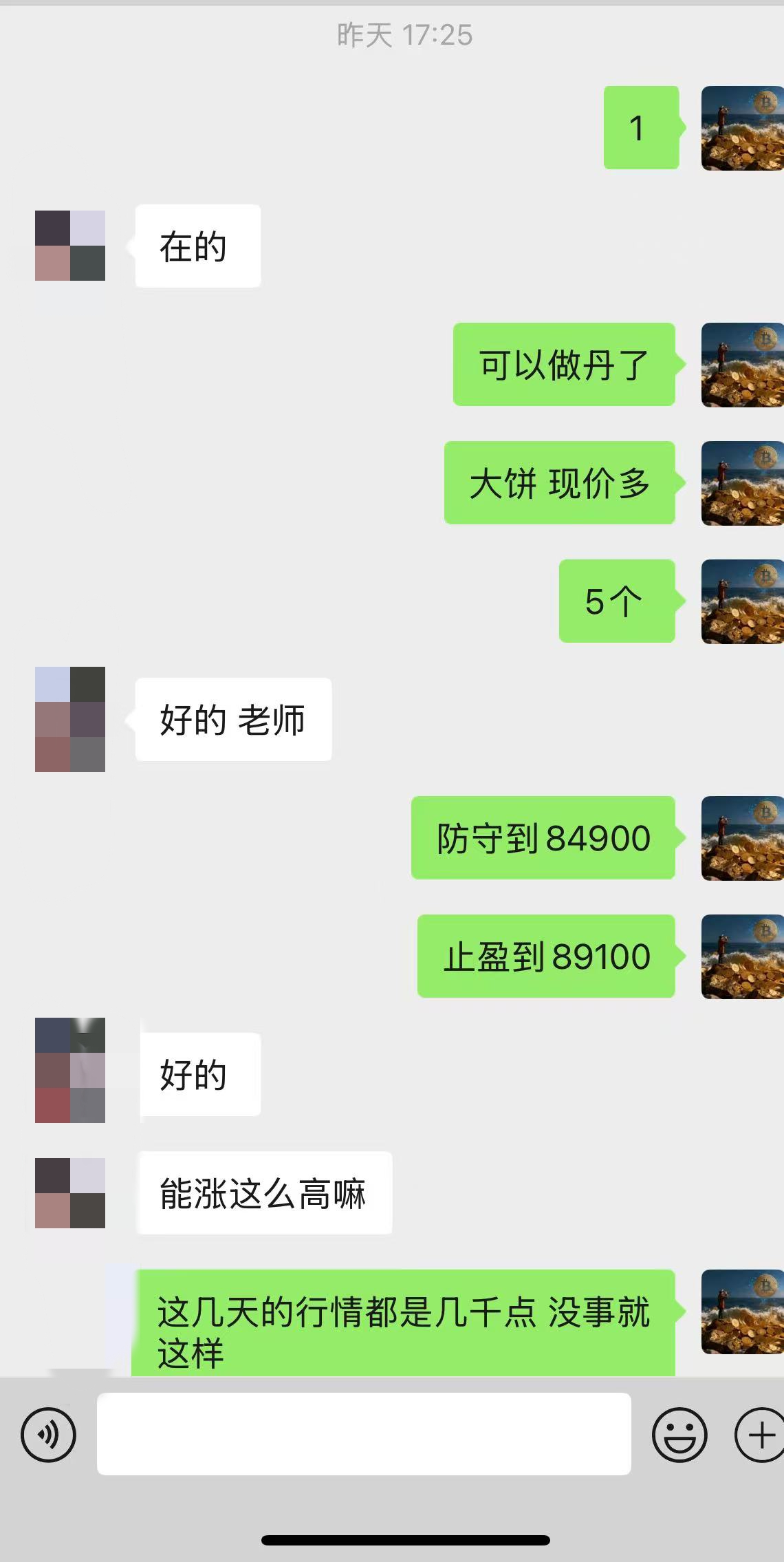Tap sender avatar beside '在的' message

(x=70, y=246)
